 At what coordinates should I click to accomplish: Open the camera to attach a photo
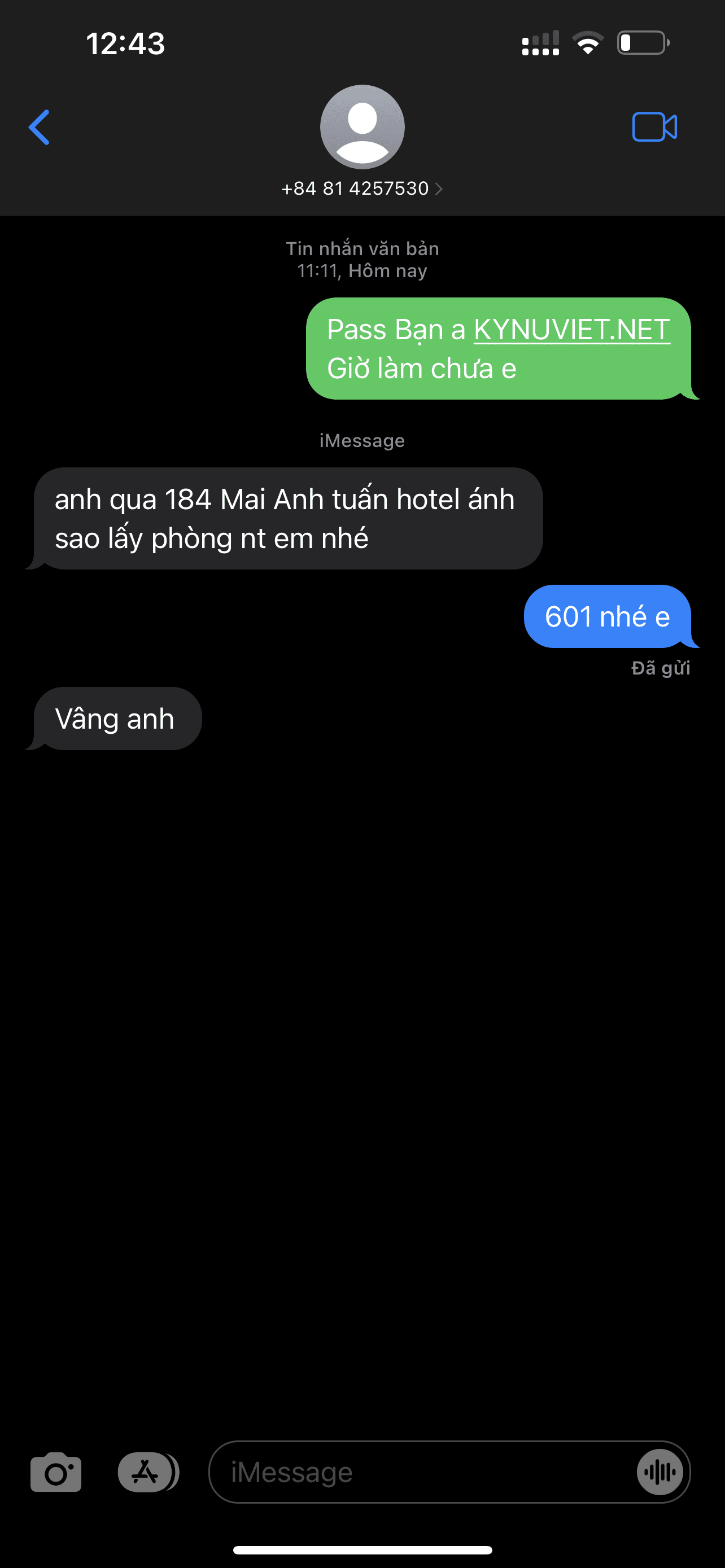(x=56, y=1473)
